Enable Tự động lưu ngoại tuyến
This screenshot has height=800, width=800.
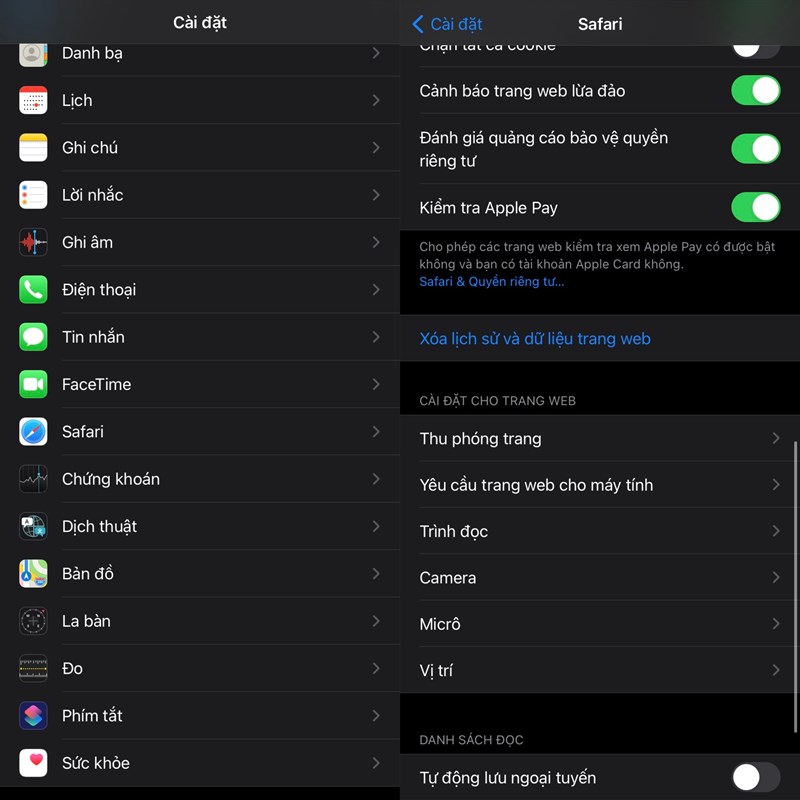(x=755, y=778)
